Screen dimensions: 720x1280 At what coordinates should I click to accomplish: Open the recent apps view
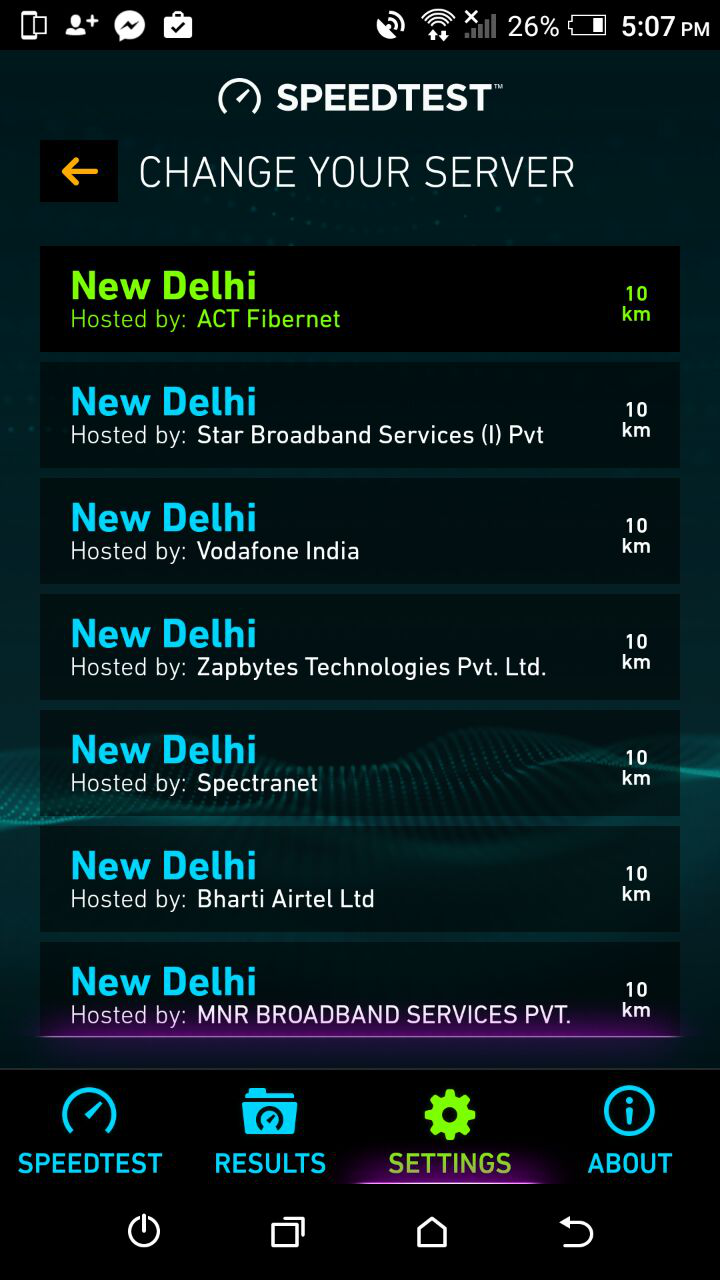pyautogui.click(x=288, y=1232)
